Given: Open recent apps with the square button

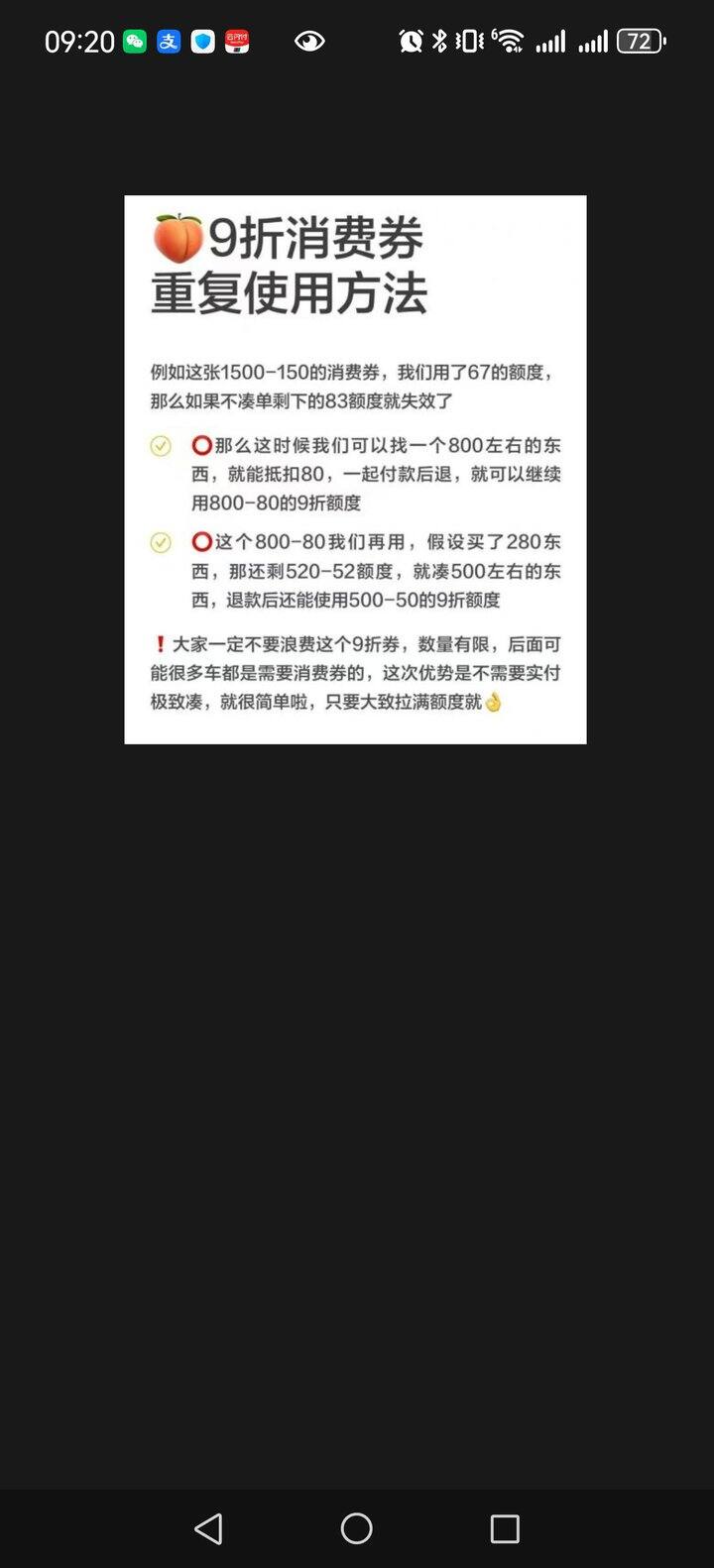Looking at the screenshot, I should [504, 1528].
